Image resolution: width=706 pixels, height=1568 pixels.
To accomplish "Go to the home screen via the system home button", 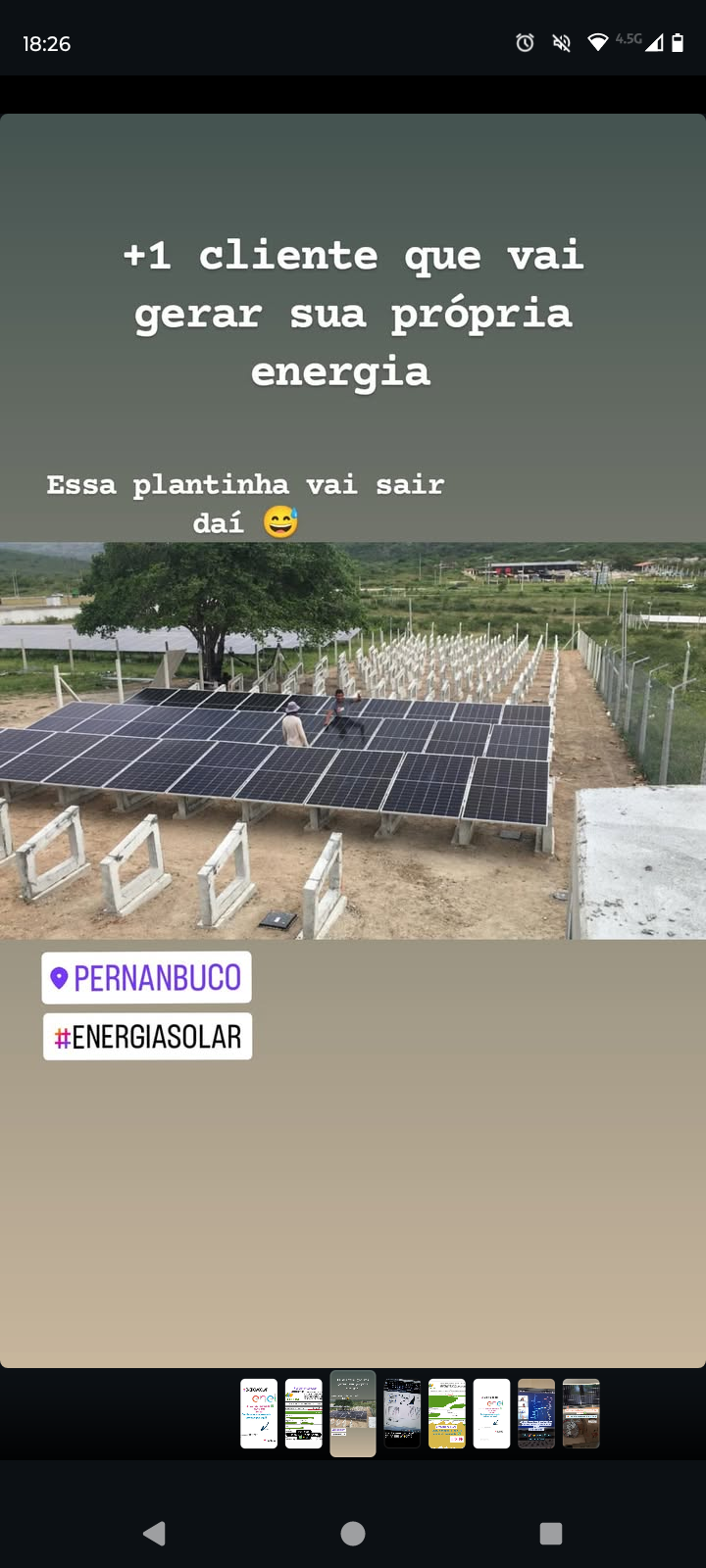I will [353, 1534].
